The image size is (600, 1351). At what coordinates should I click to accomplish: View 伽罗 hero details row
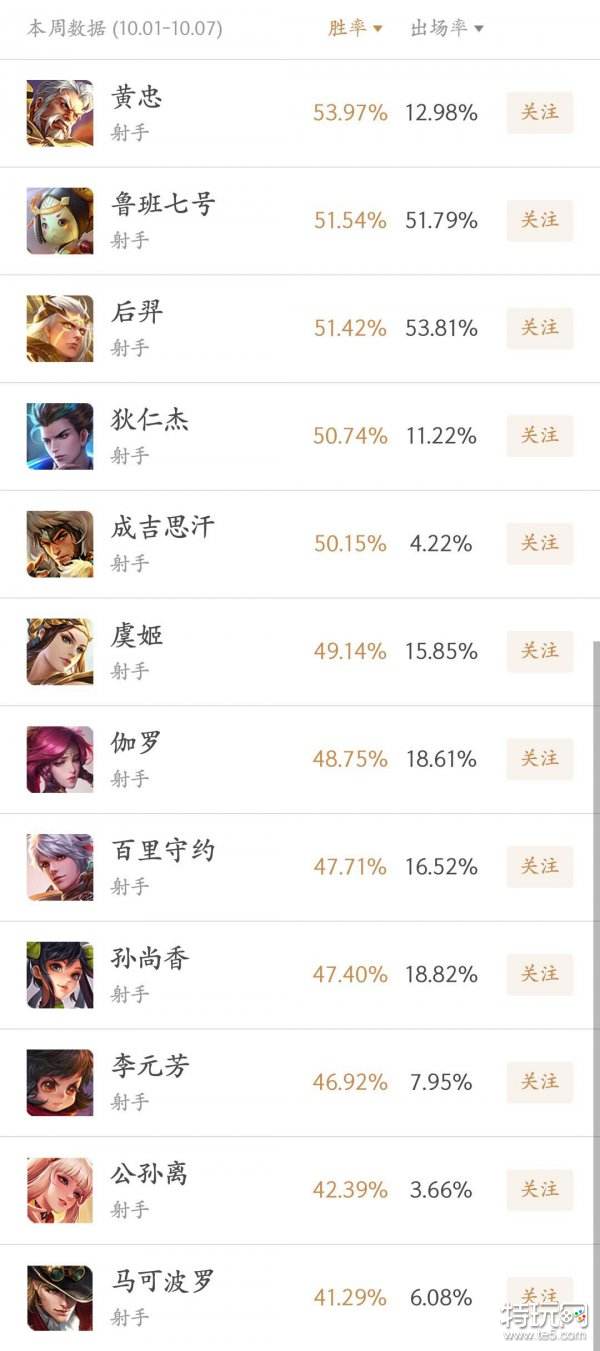137,744
